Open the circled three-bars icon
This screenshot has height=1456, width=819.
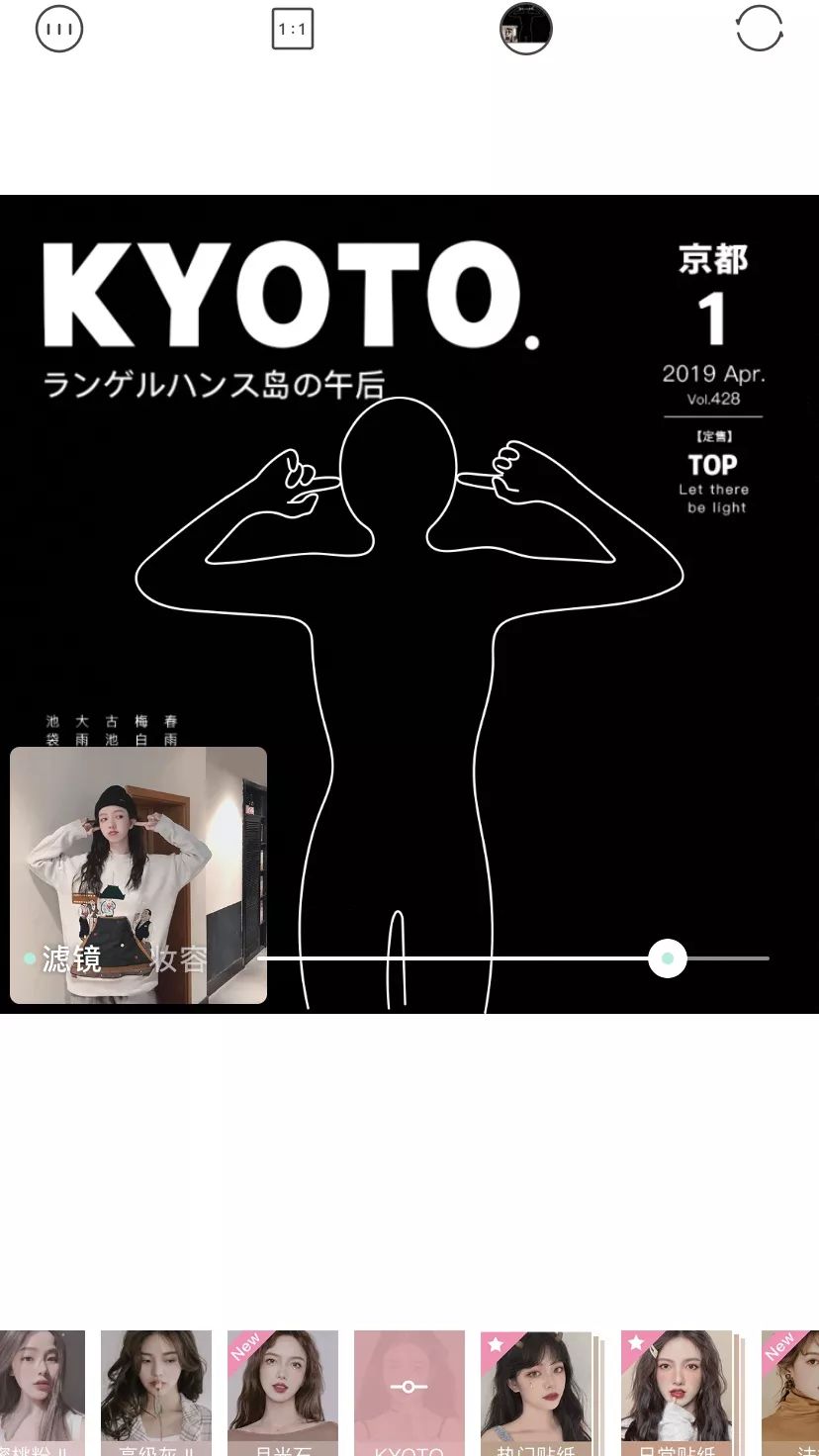(59, 29)
